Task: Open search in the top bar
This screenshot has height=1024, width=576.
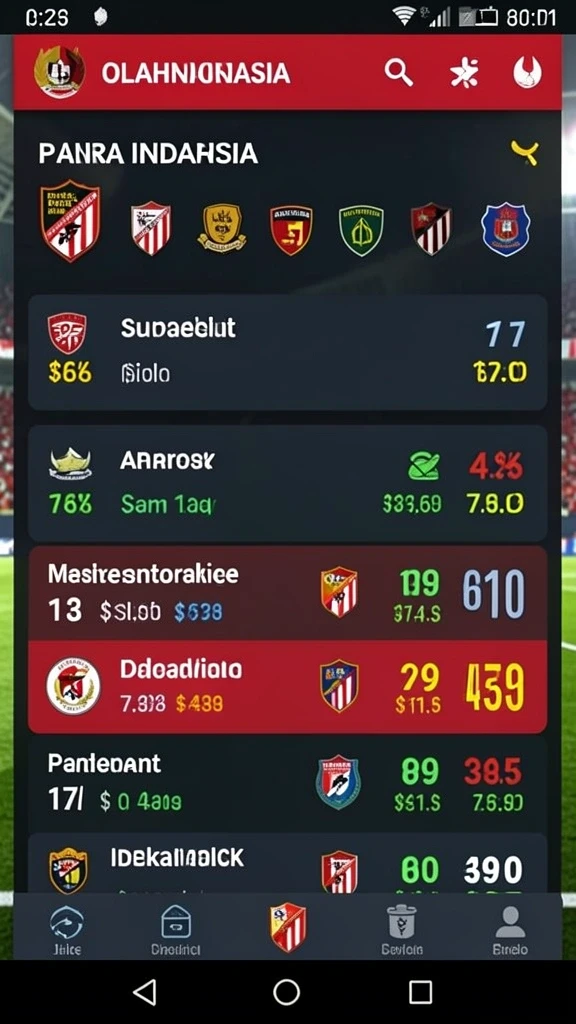Action: point(398,72)
